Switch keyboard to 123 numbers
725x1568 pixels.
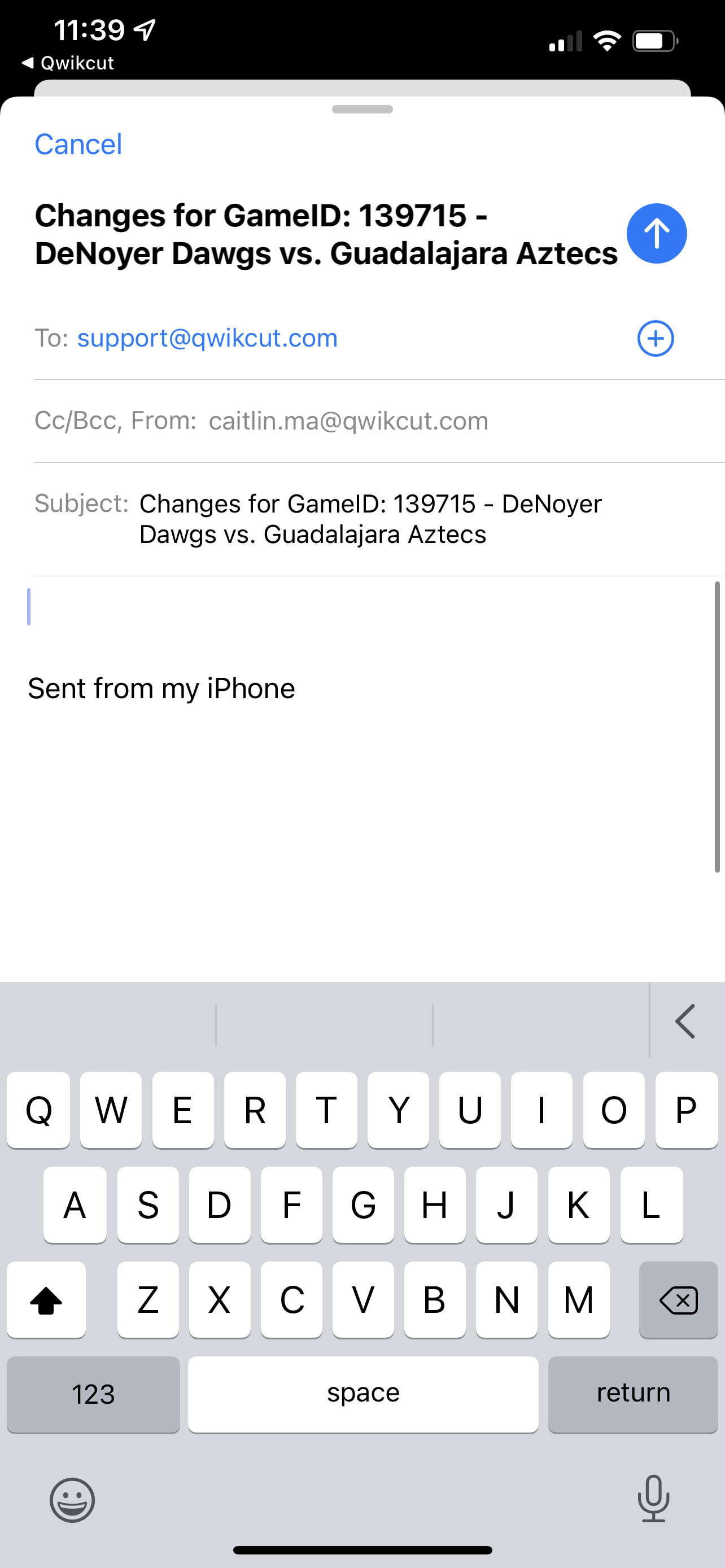tap(93, 1394)
